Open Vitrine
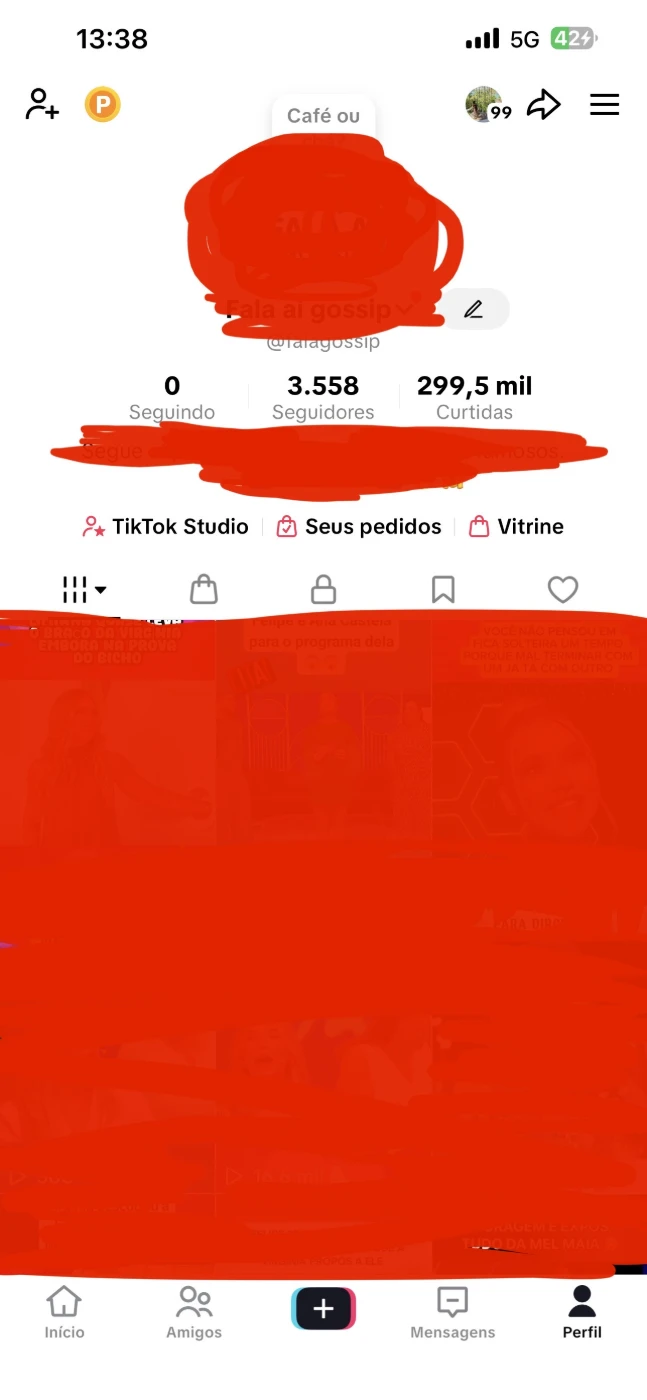This screenshot has width=647, height=1400. [517, 526]
